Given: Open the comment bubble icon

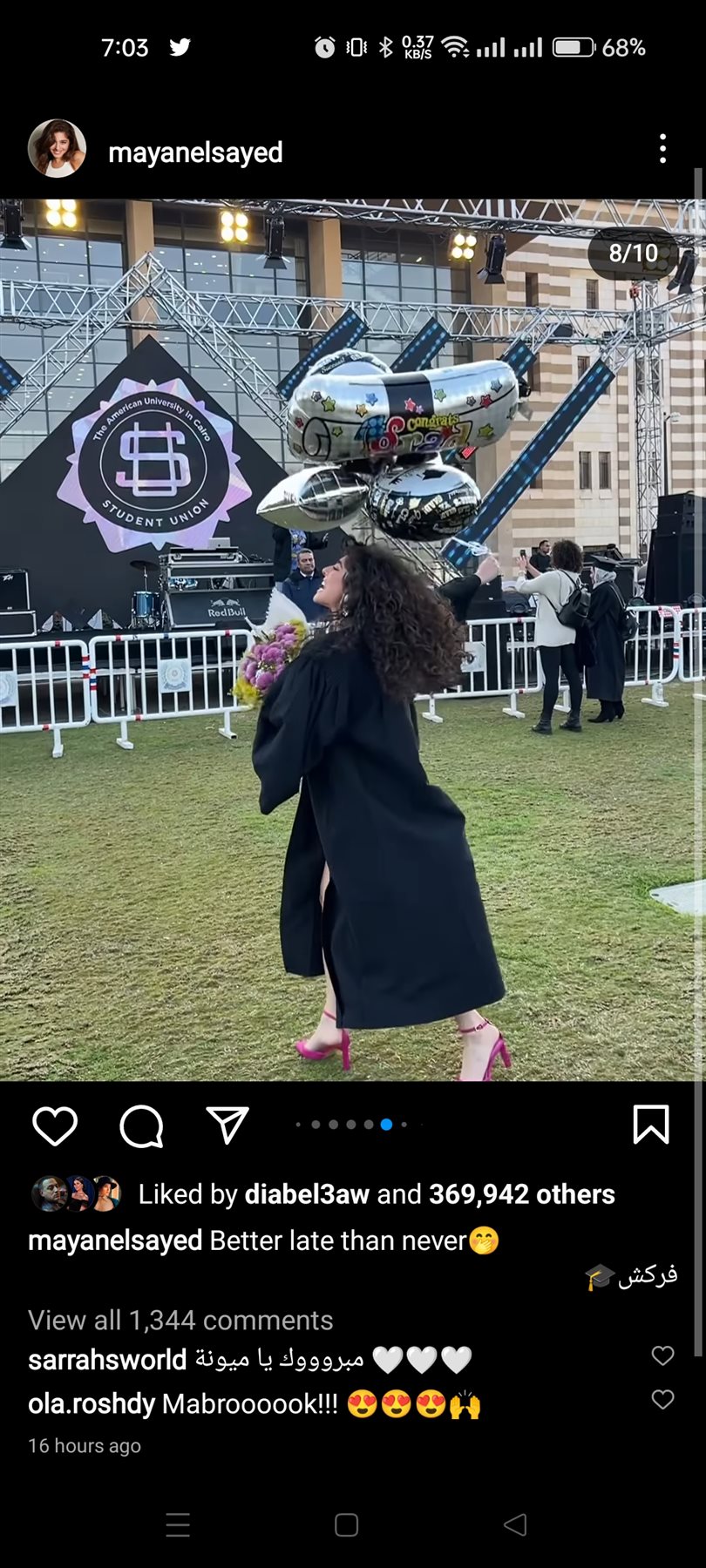Looking at the screenshot, I should click(x=141, y=1125).
